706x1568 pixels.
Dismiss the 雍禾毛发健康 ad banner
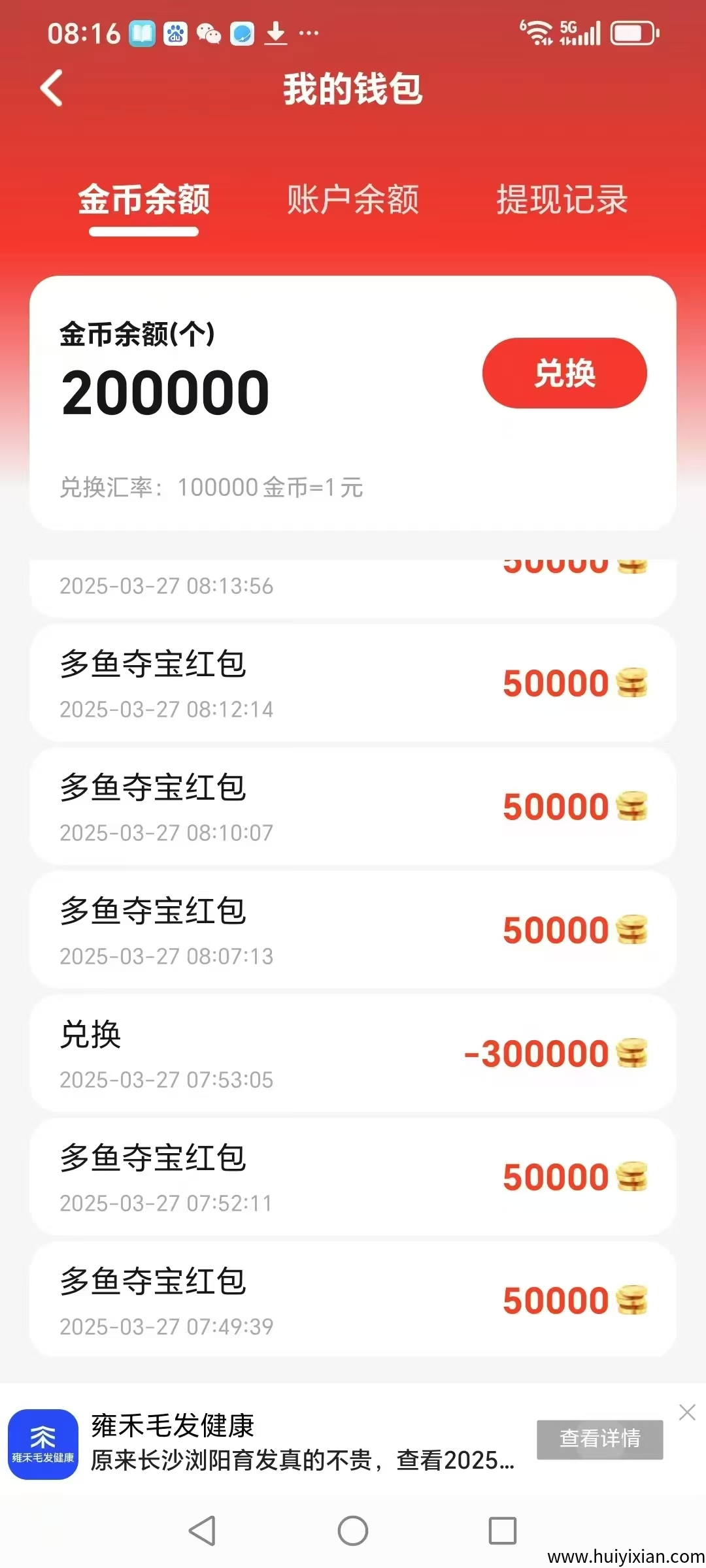687,1412
